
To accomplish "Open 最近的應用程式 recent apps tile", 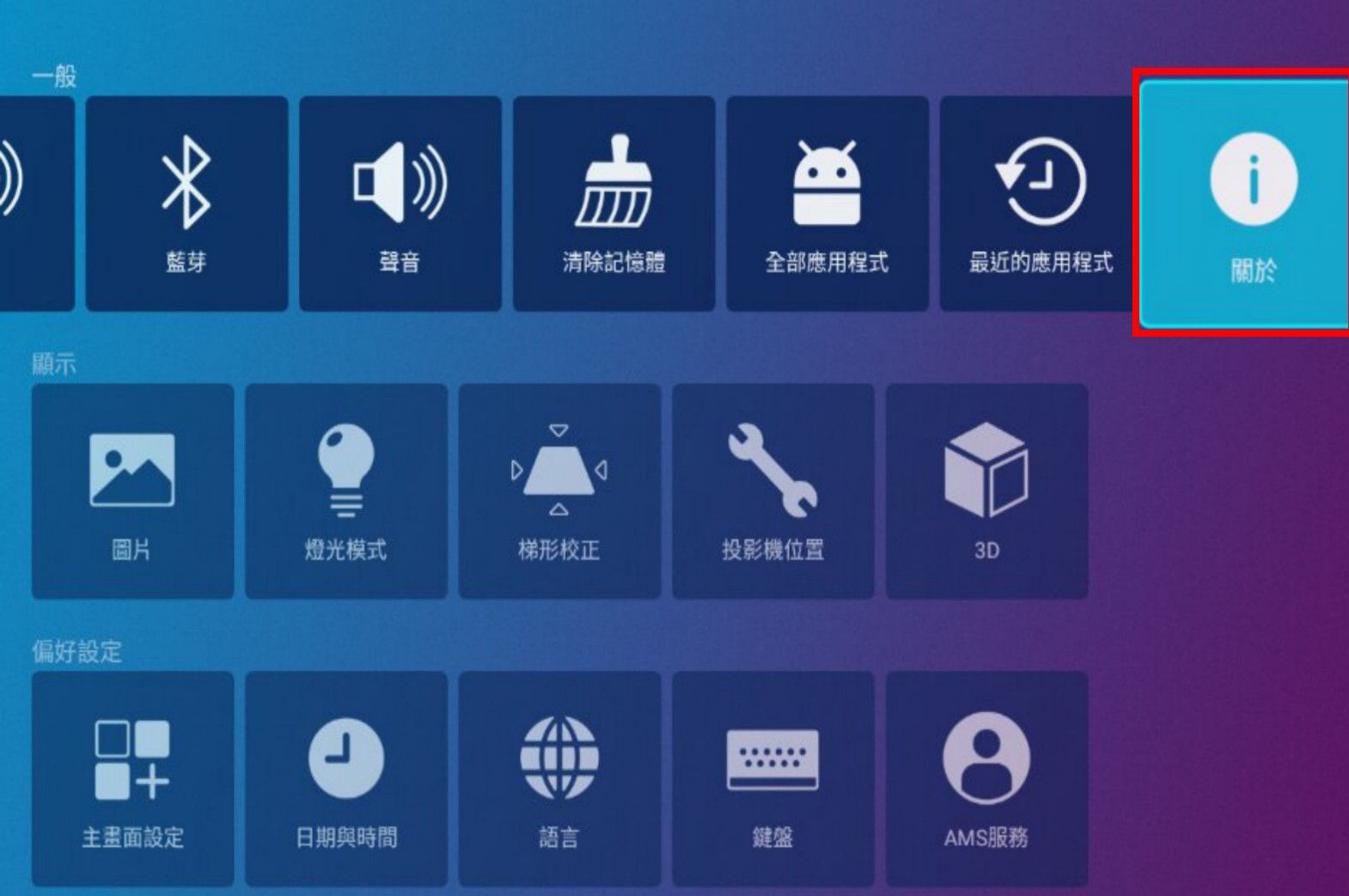I will tap(1040, 204).
